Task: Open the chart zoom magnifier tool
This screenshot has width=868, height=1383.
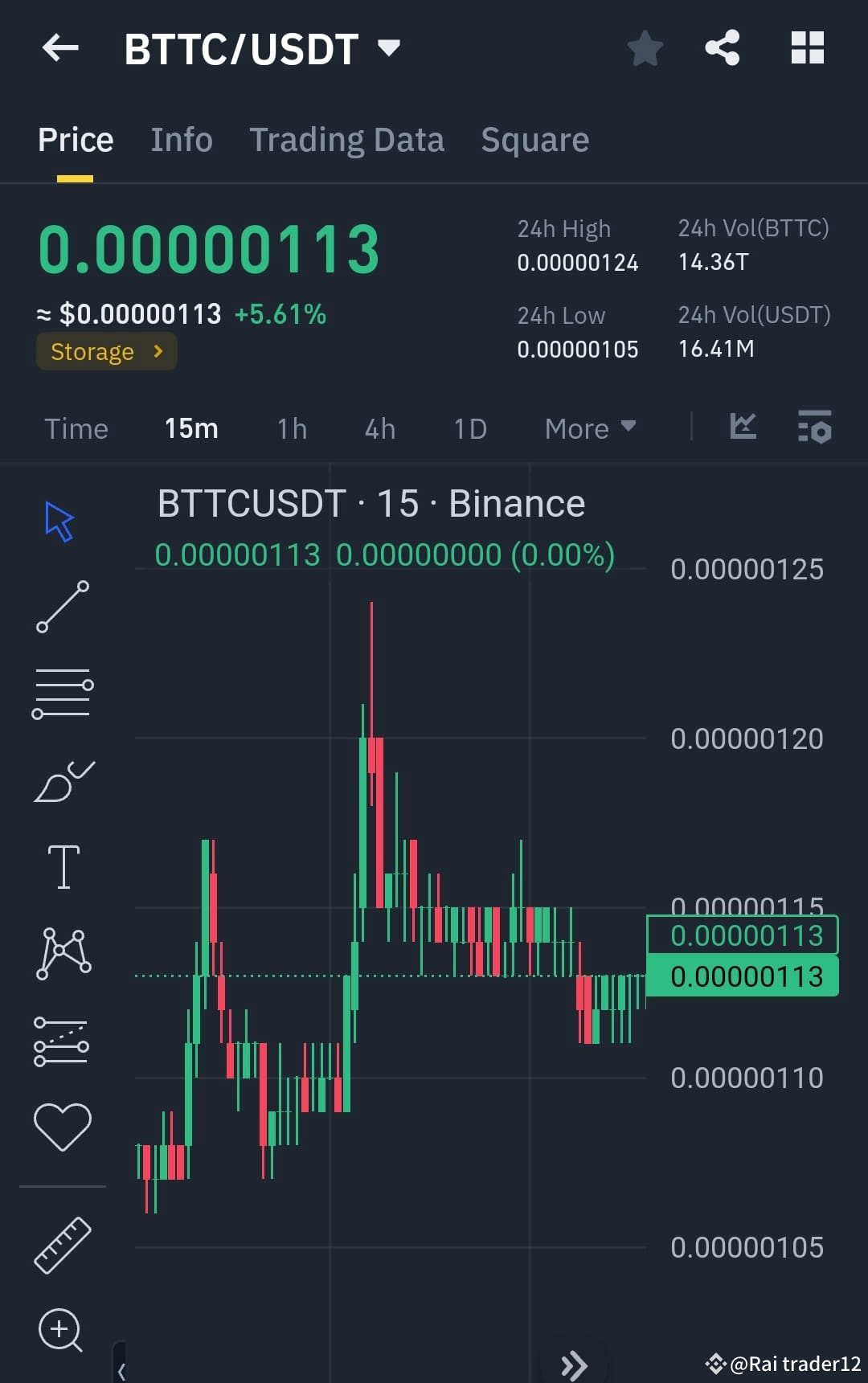Action: 61,1332
